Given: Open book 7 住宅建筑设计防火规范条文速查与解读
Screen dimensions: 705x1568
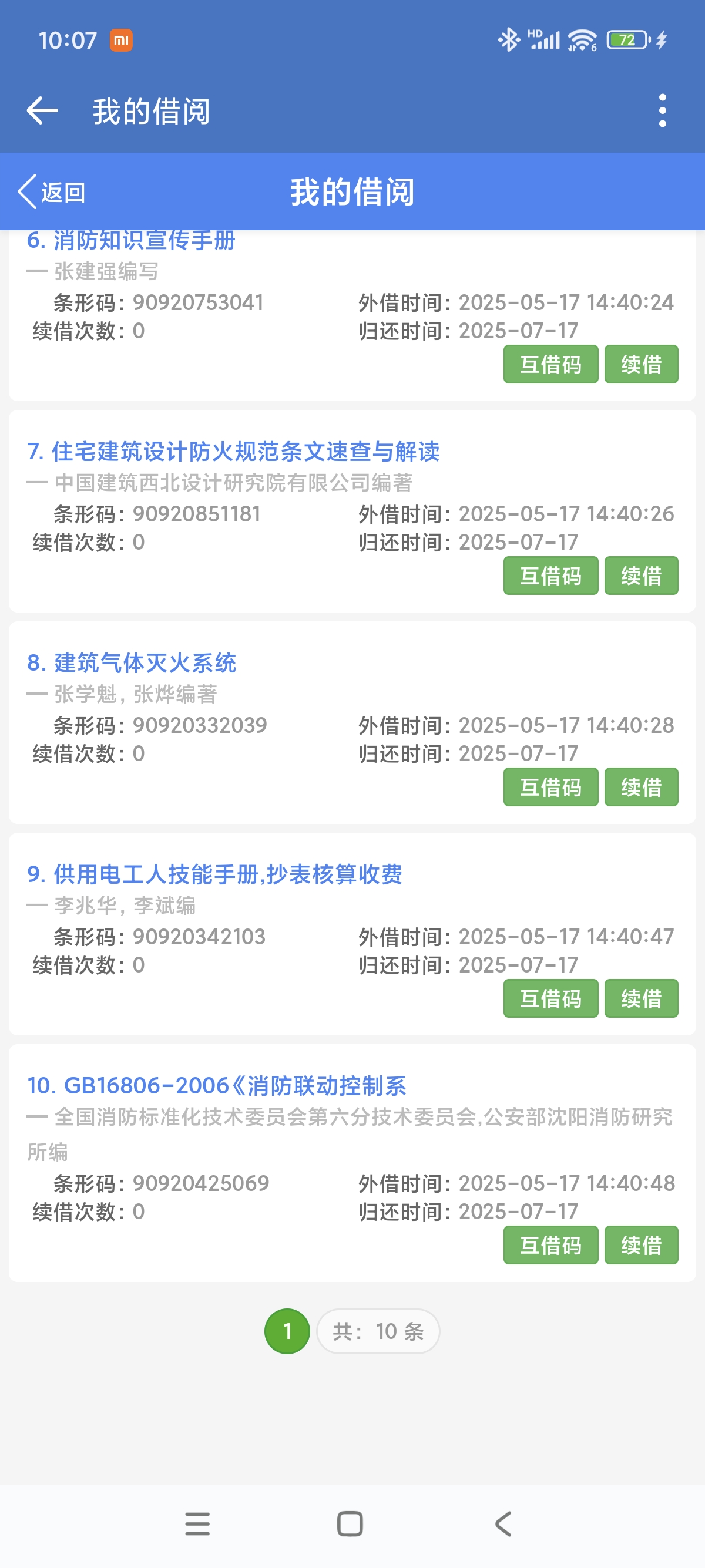Looking at the screenshot, I should click(x=233, y=452).
